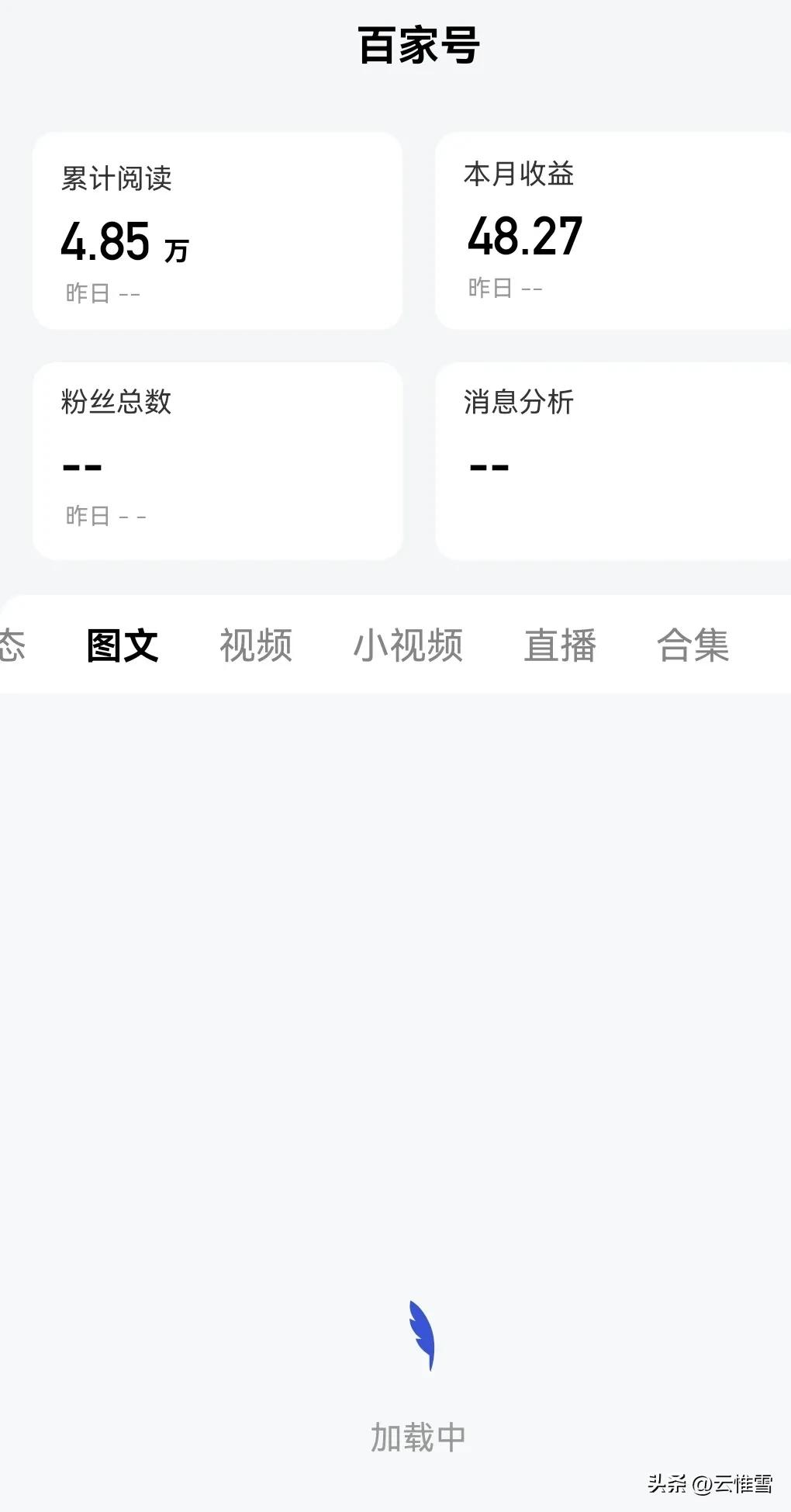Tap the 加载中 loading text
The height and width of the screenshot is (1512, 791).
pos(419,1436)
